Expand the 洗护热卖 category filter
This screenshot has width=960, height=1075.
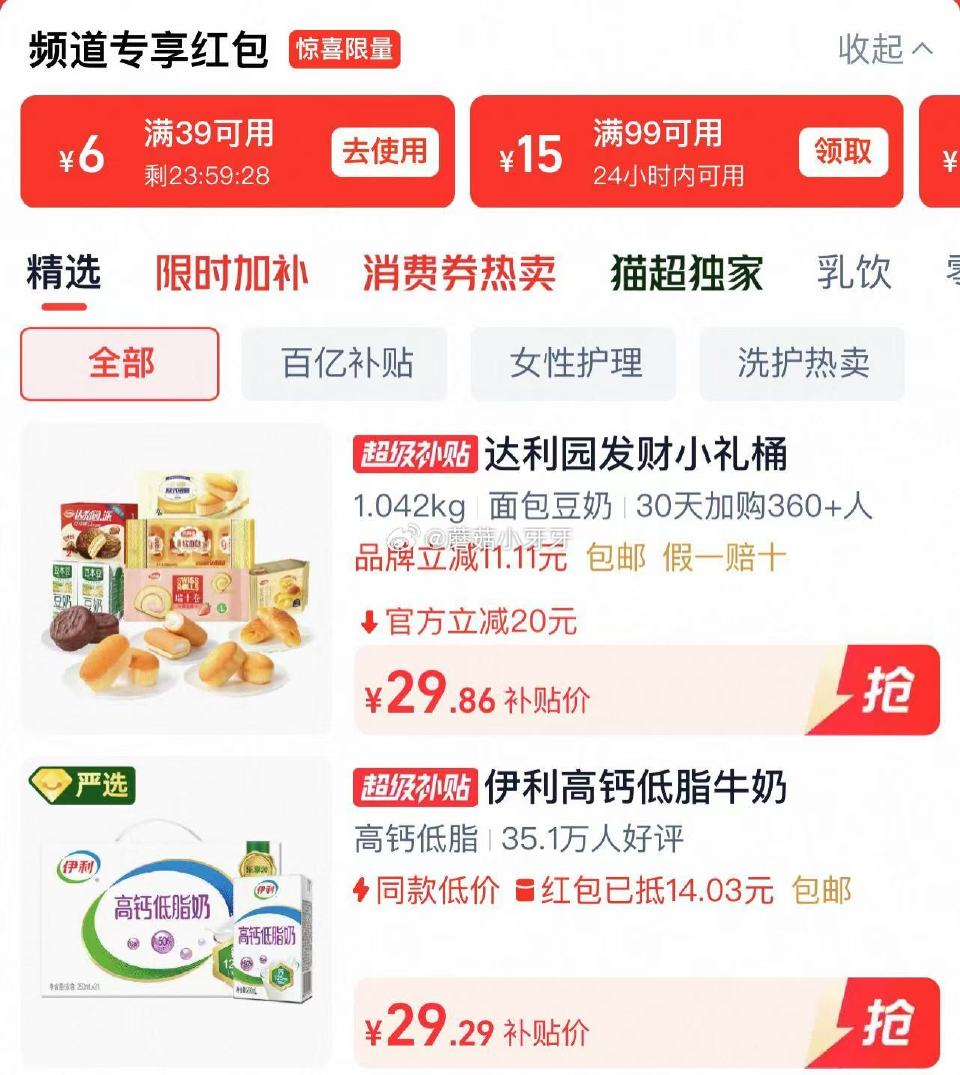tap(802, 364)
